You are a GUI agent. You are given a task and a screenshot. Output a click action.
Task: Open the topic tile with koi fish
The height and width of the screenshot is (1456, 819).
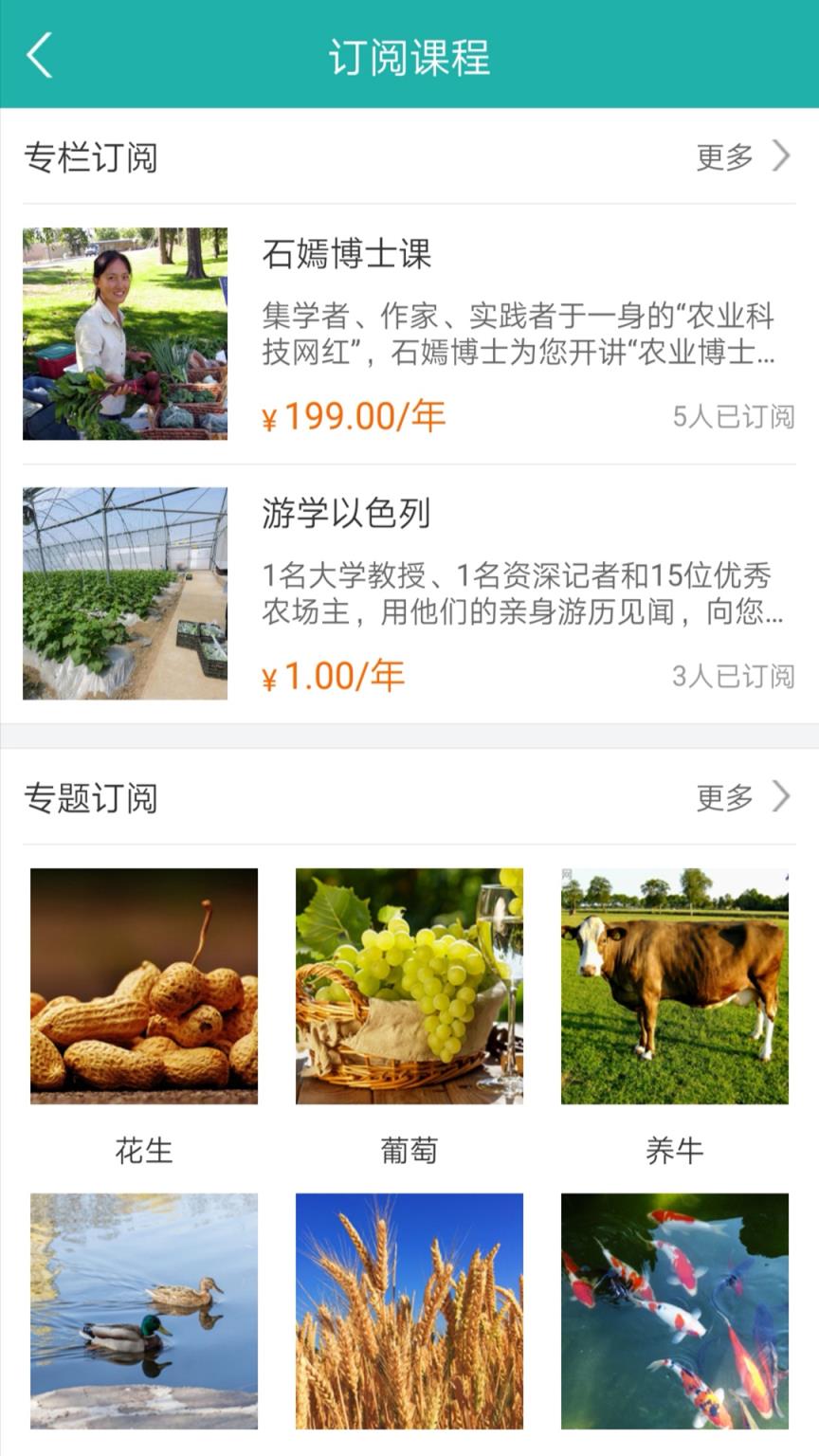pyautogui.click(x=675, y=1310)
